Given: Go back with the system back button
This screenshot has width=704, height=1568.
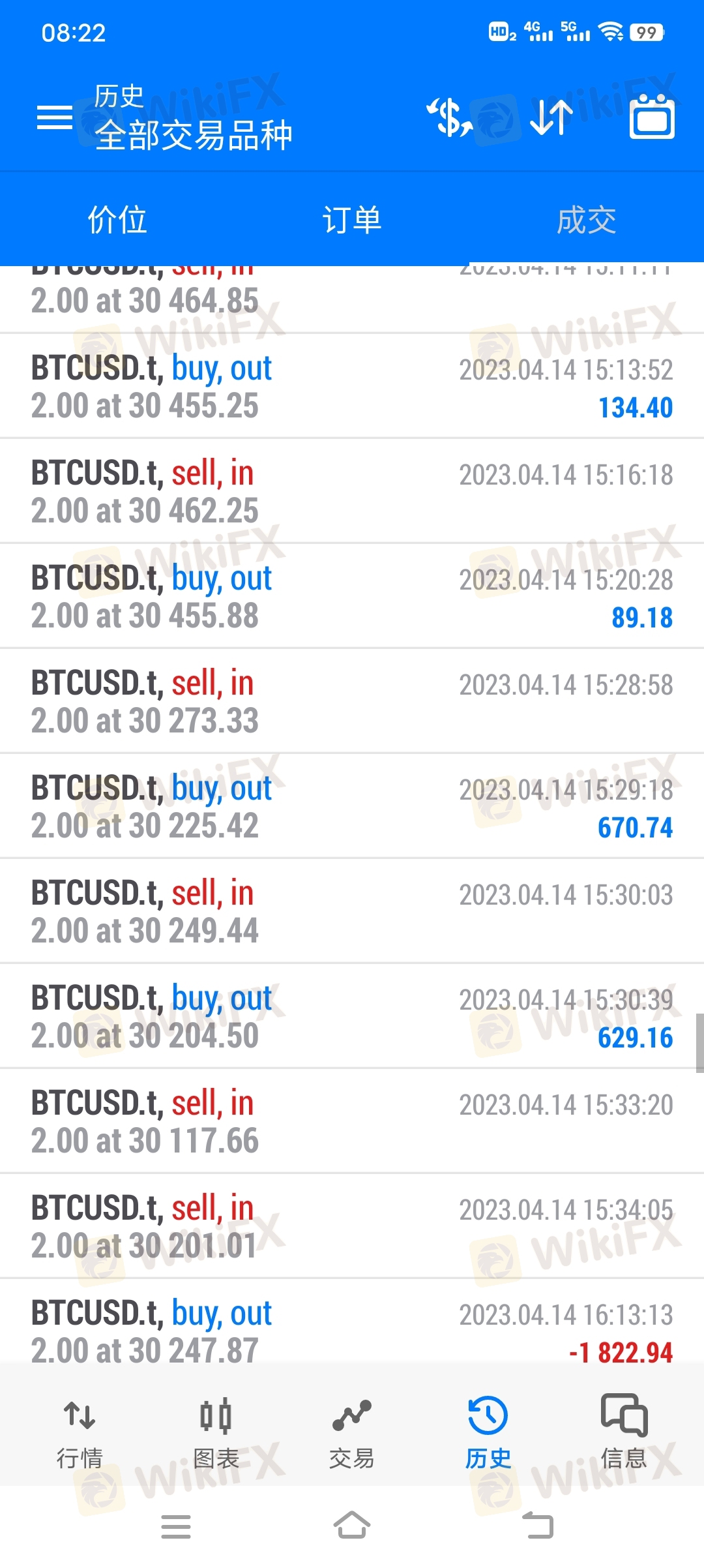Looking at the screenshot, I should point(538,1526).
